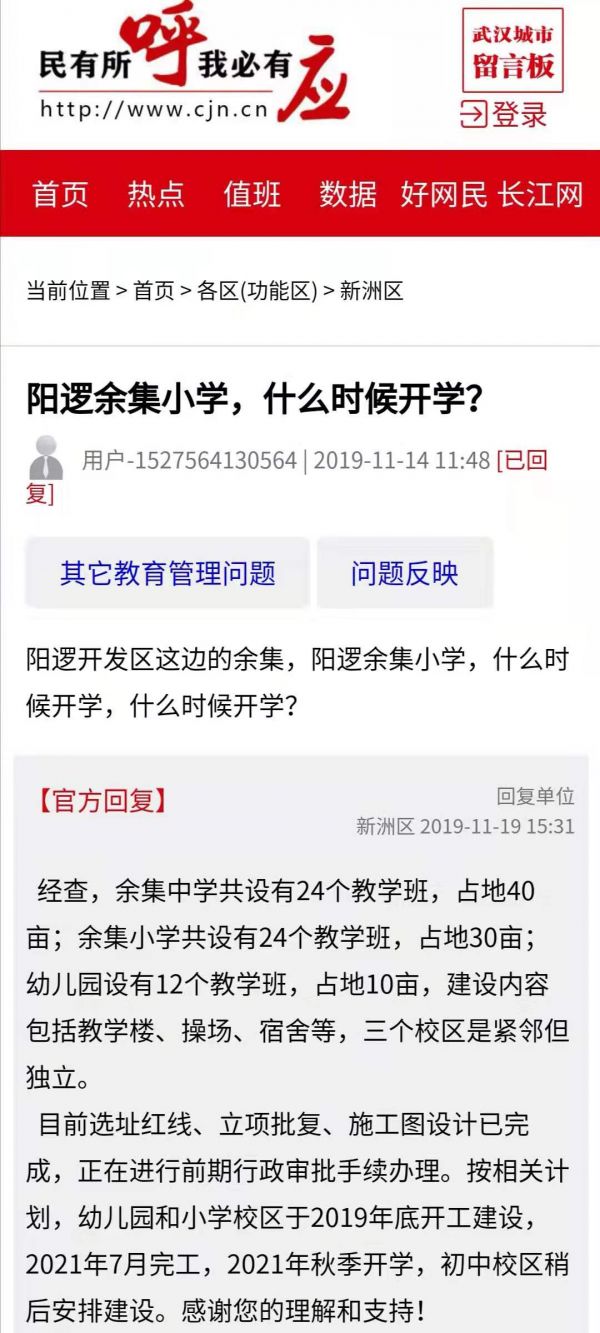
Task: Switch to the 热点 tab
Action: click(156, 194)
